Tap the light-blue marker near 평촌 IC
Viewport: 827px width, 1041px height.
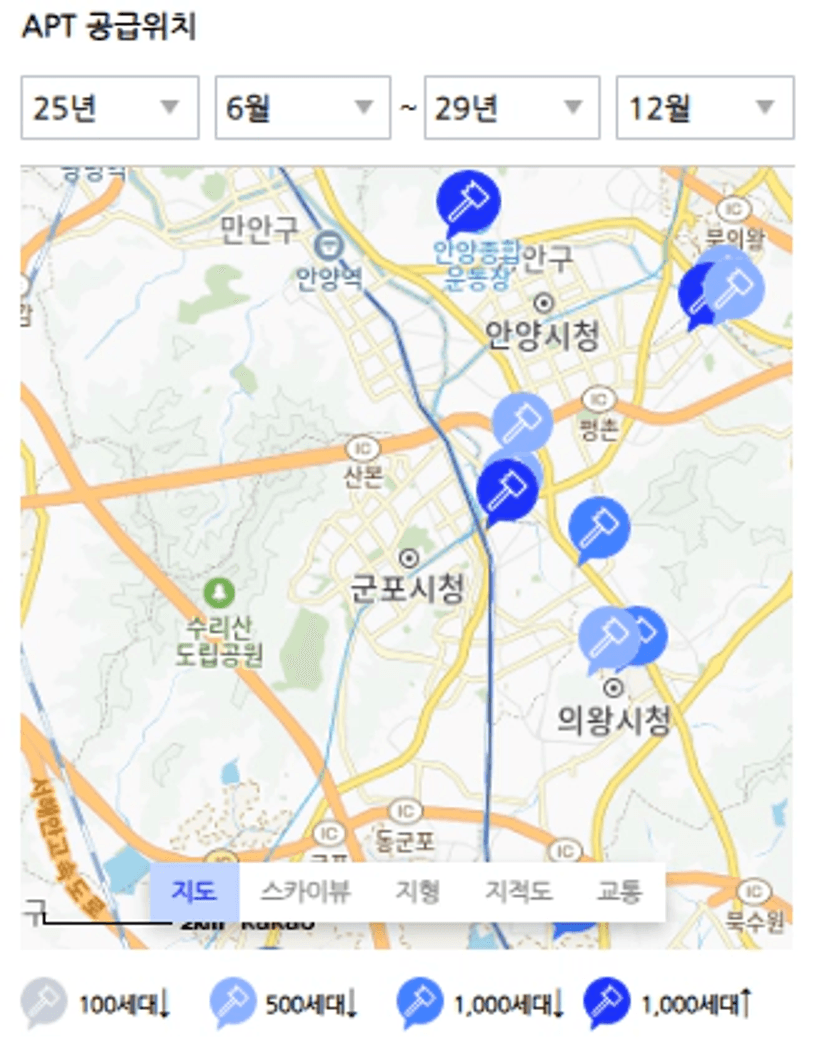click(x=521, y=419)
